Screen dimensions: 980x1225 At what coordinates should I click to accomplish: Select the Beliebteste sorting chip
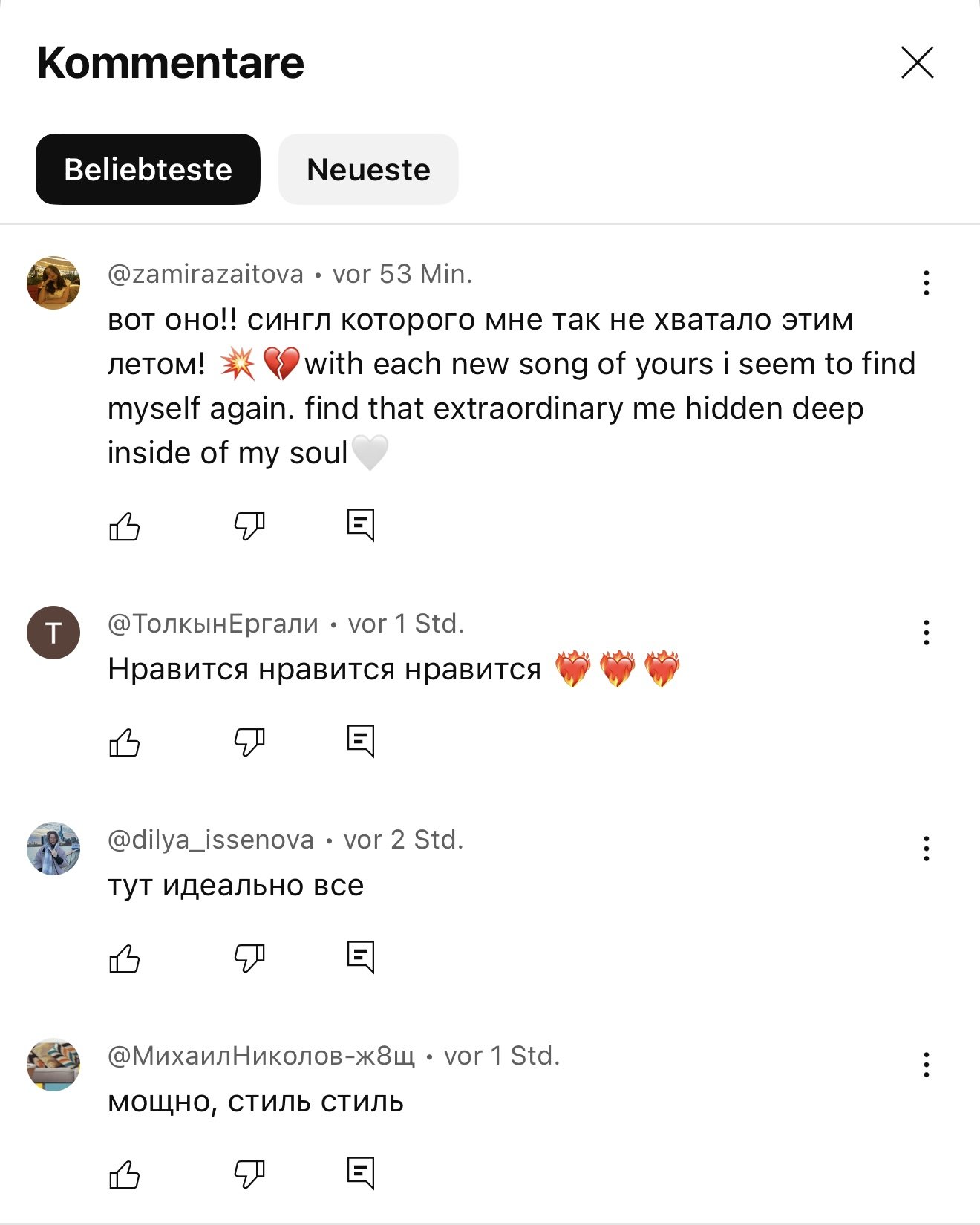[148, 169]
